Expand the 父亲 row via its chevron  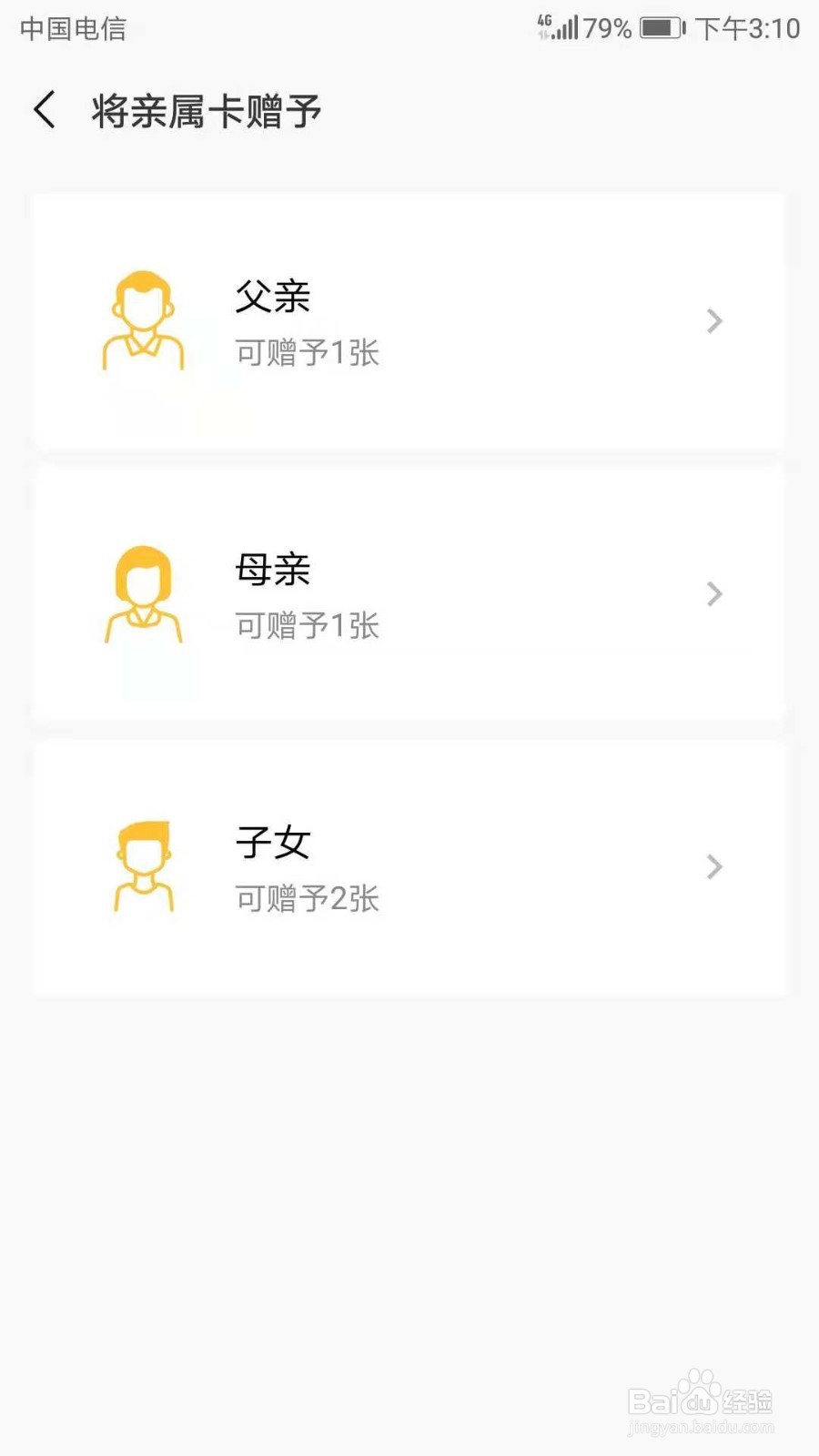tap(714, 321)
